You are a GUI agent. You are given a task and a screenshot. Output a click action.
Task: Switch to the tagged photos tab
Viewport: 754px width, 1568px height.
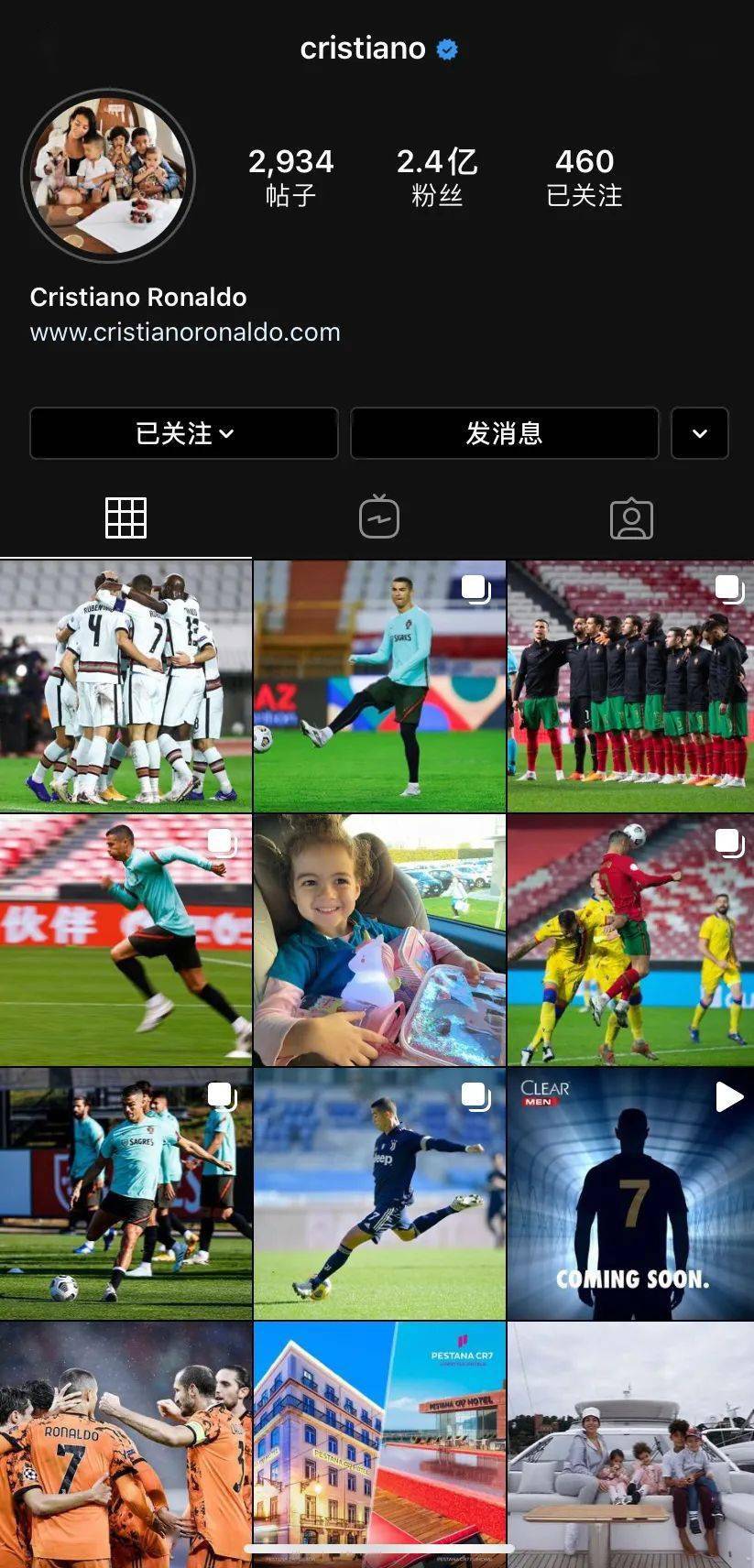tap(631, 518)
